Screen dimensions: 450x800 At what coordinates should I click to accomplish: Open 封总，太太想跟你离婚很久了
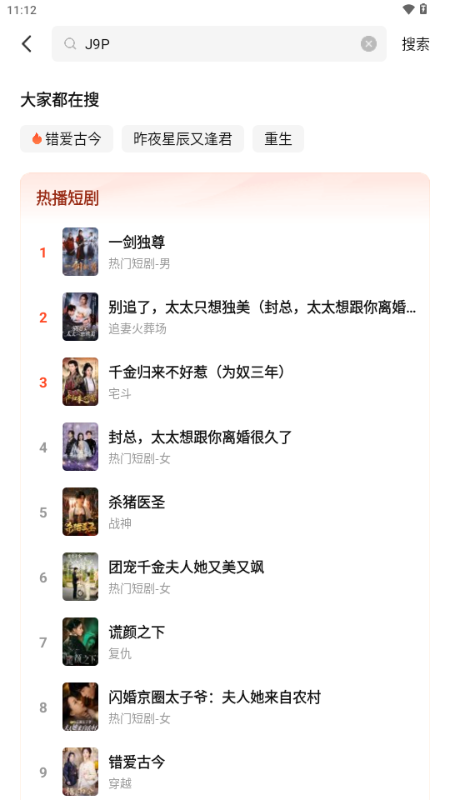225,447
